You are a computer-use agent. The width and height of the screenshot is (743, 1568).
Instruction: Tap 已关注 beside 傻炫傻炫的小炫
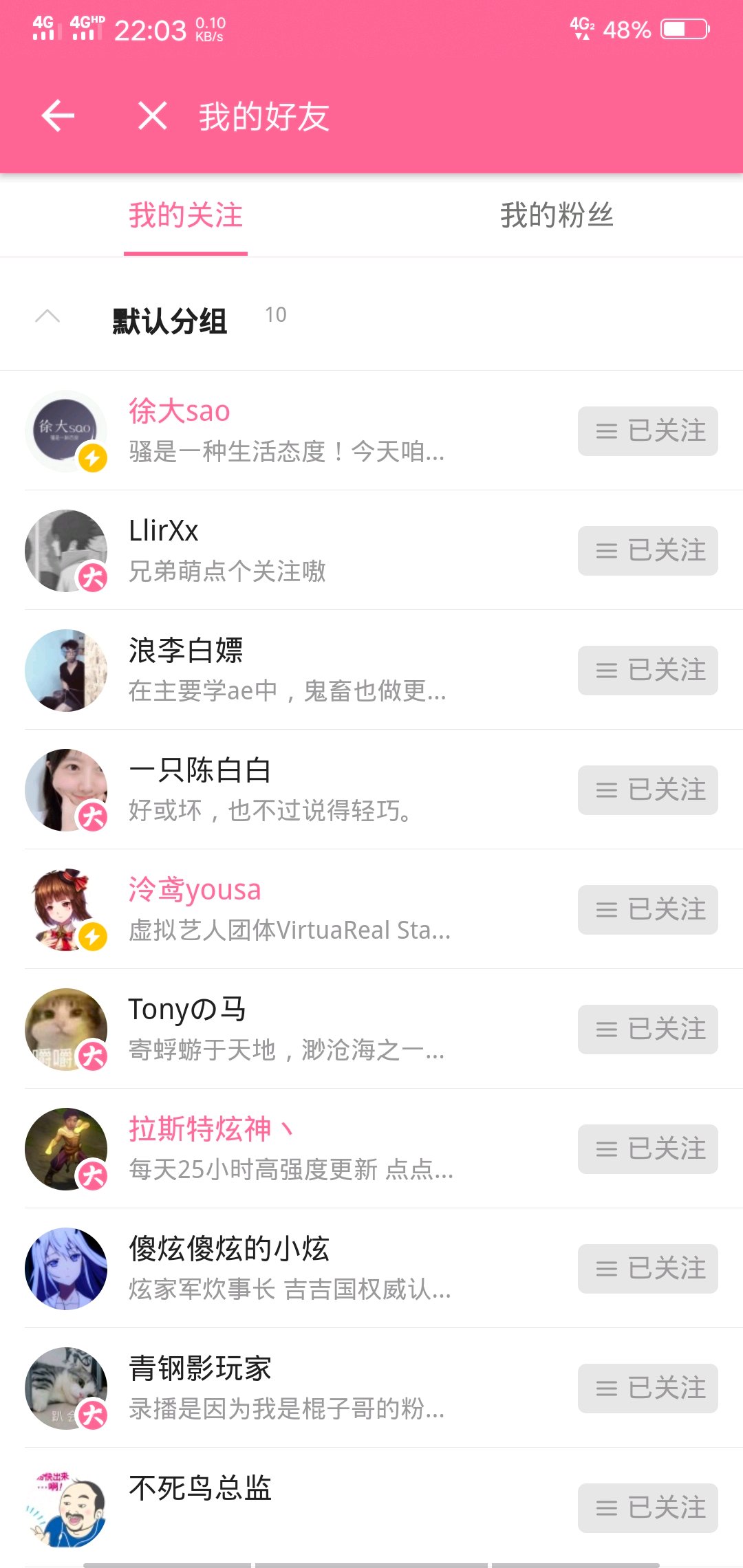coord(647,1268)
